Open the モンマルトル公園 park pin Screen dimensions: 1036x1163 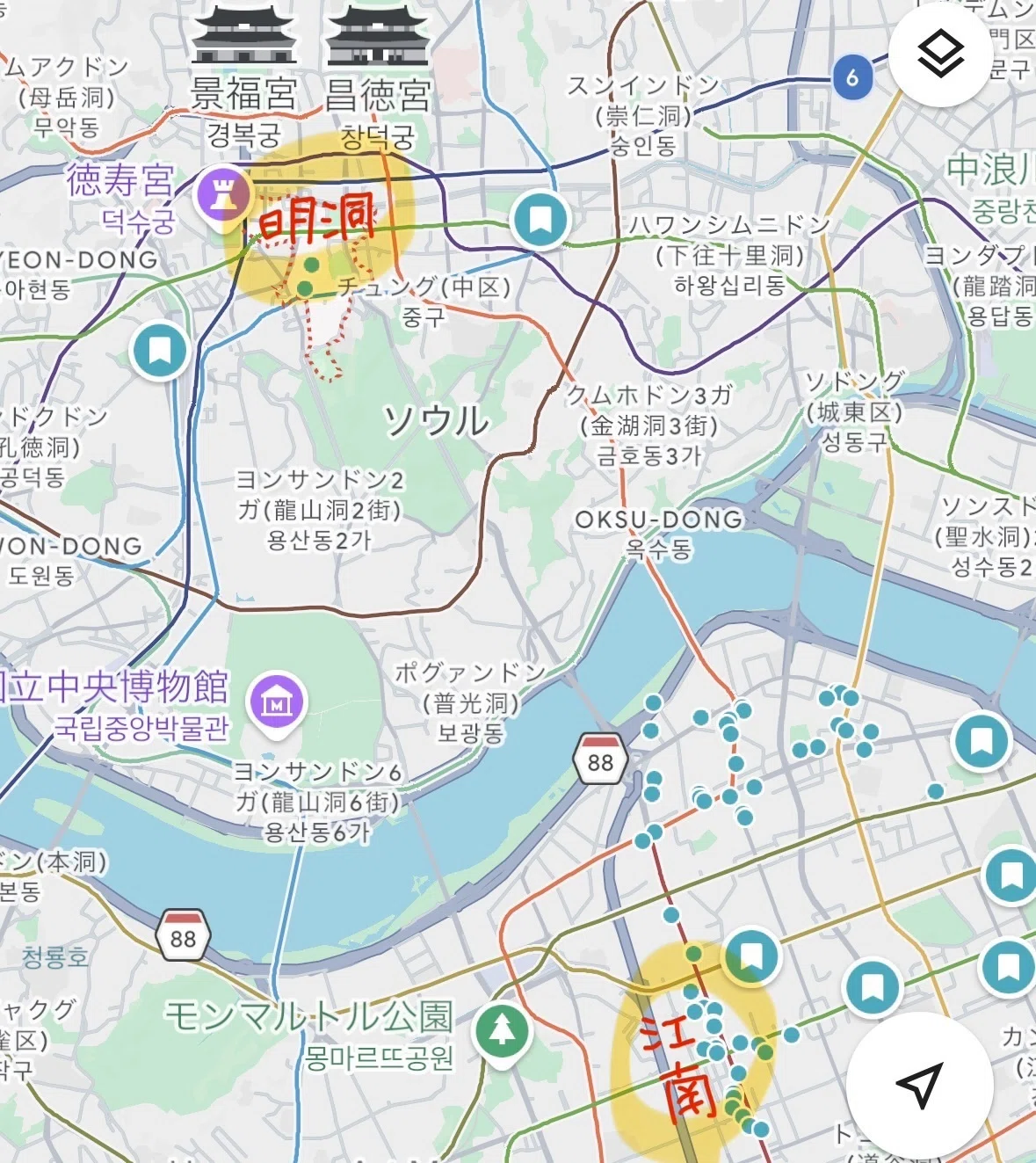pos(502,1033)
